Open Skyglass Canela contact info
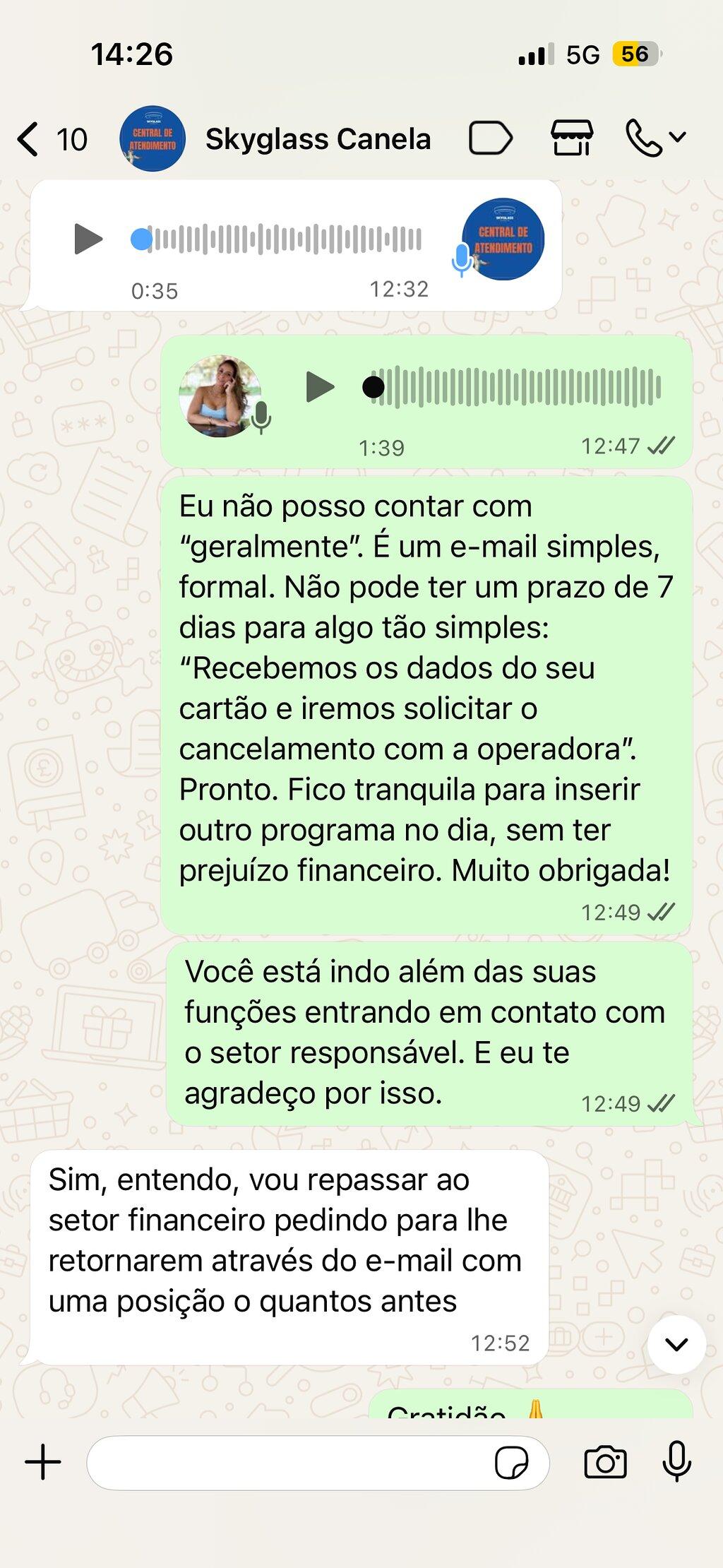This screenshot has width=723, height=1568. point(318,139)
